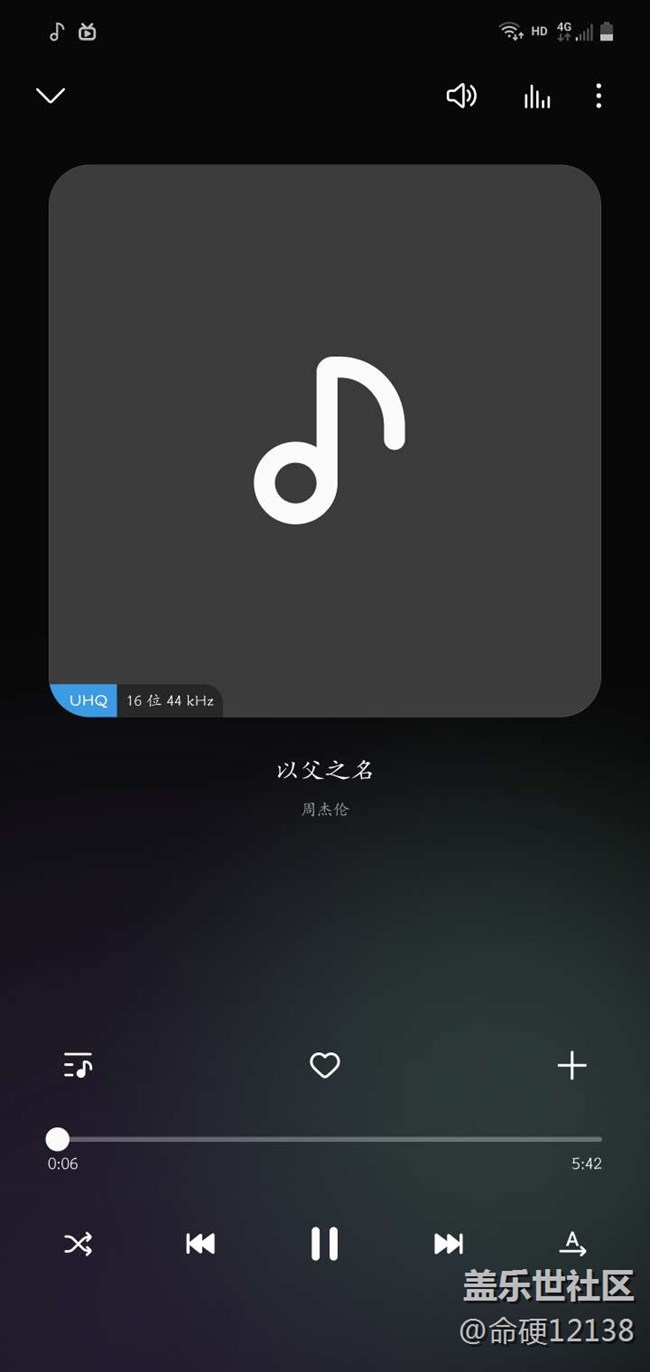
Task: Skip to the previous track
Action: (x=201, y=1244)
